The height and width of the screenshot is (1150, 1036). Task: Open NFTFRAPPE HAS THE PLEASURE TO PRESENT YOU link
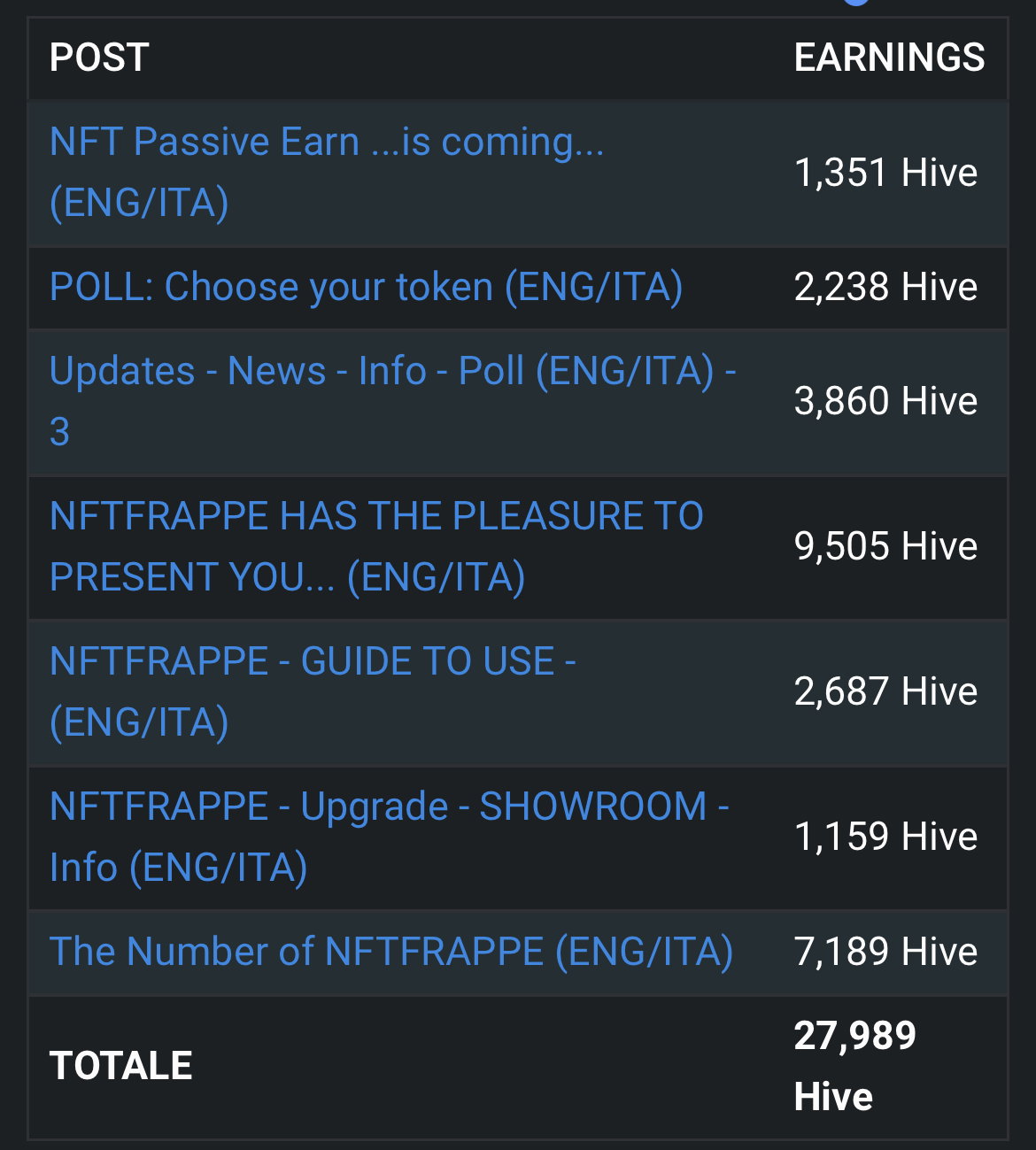tap(376, 546)
